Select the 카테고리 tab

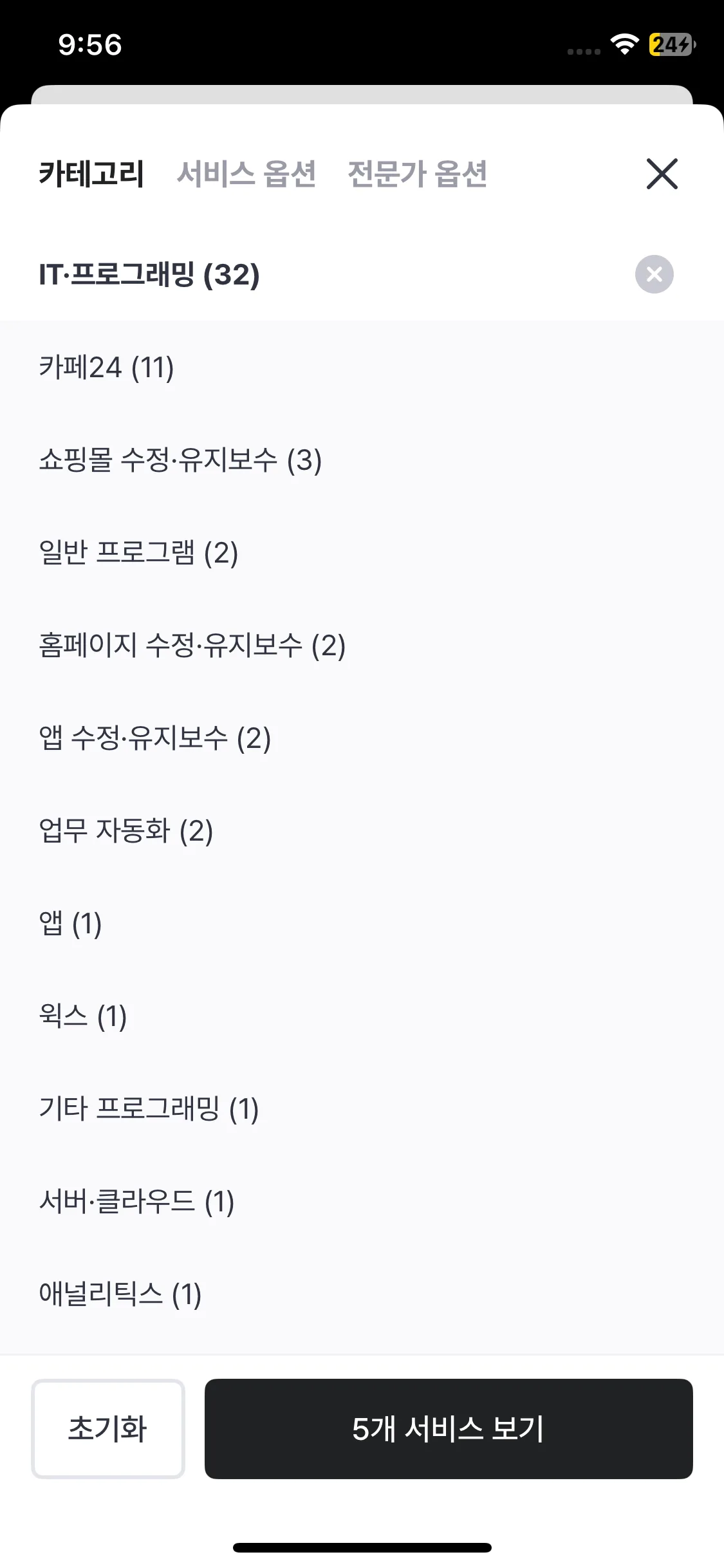pos(91,174)
